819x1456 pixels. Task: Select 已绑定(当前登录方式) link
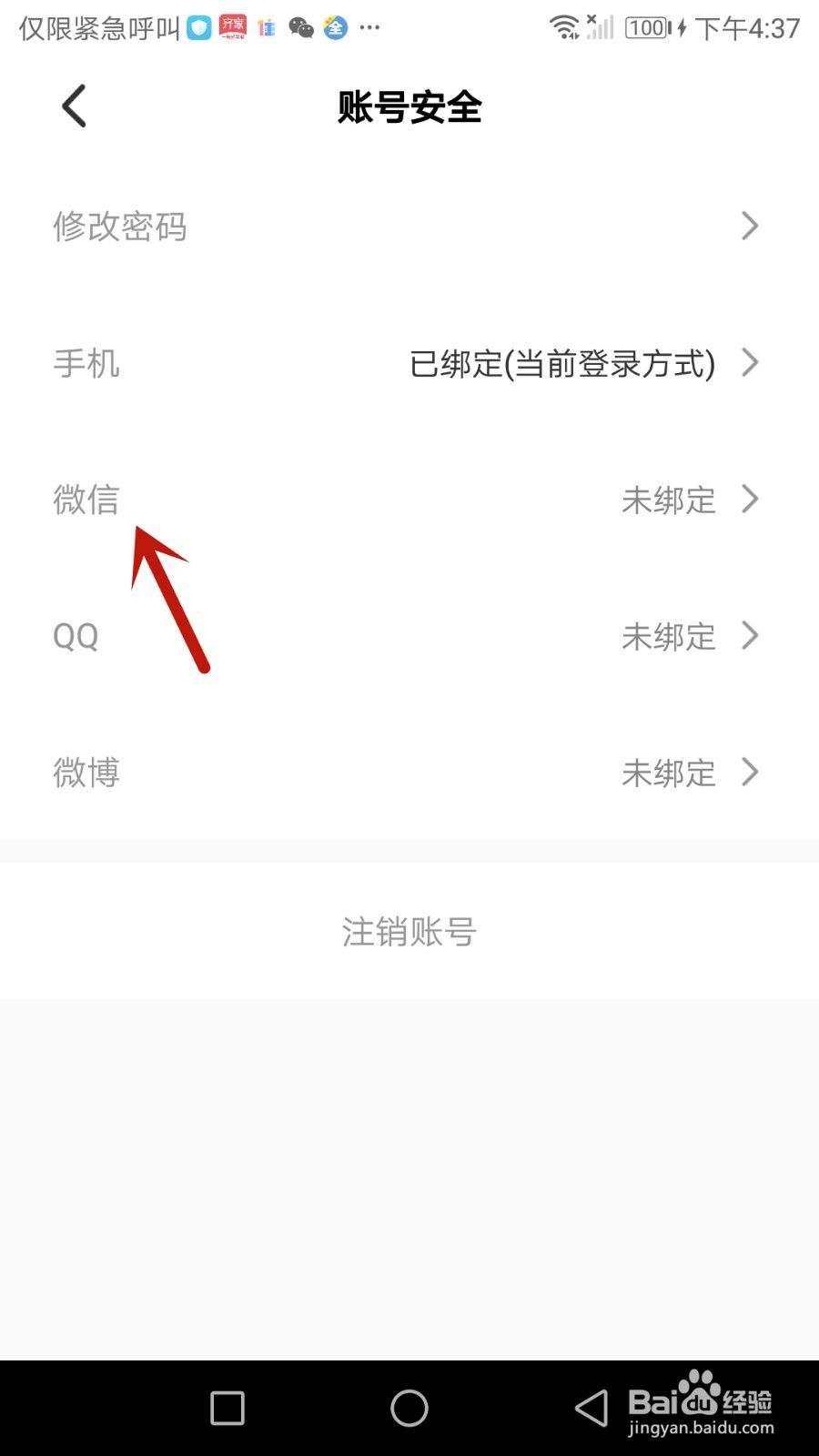pyautogui.click(x=561, y=364)
